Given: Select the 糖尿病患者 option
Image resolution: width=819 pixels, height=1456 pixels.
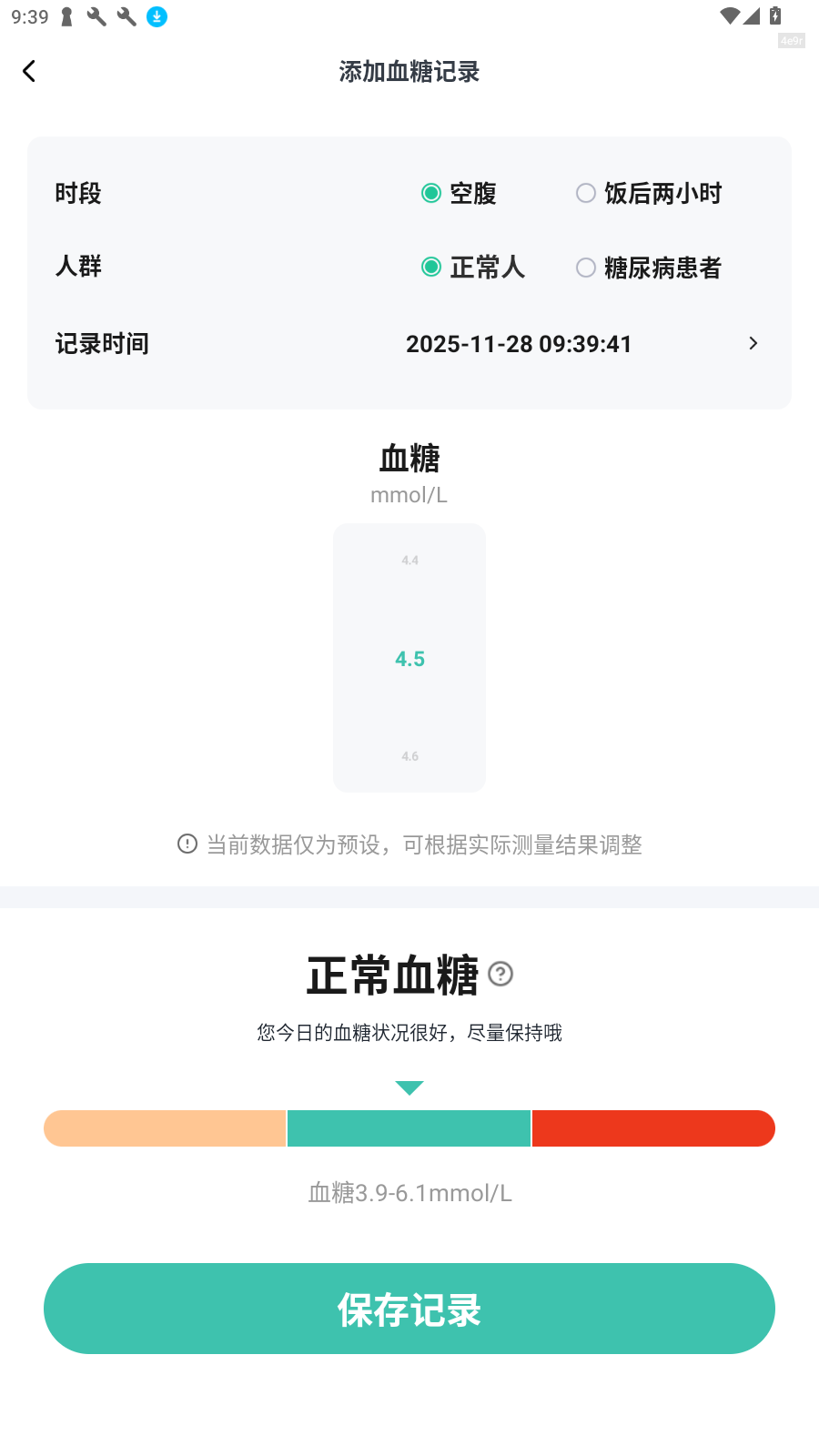Looking at the screenshot, I should (x=586, y=267).
